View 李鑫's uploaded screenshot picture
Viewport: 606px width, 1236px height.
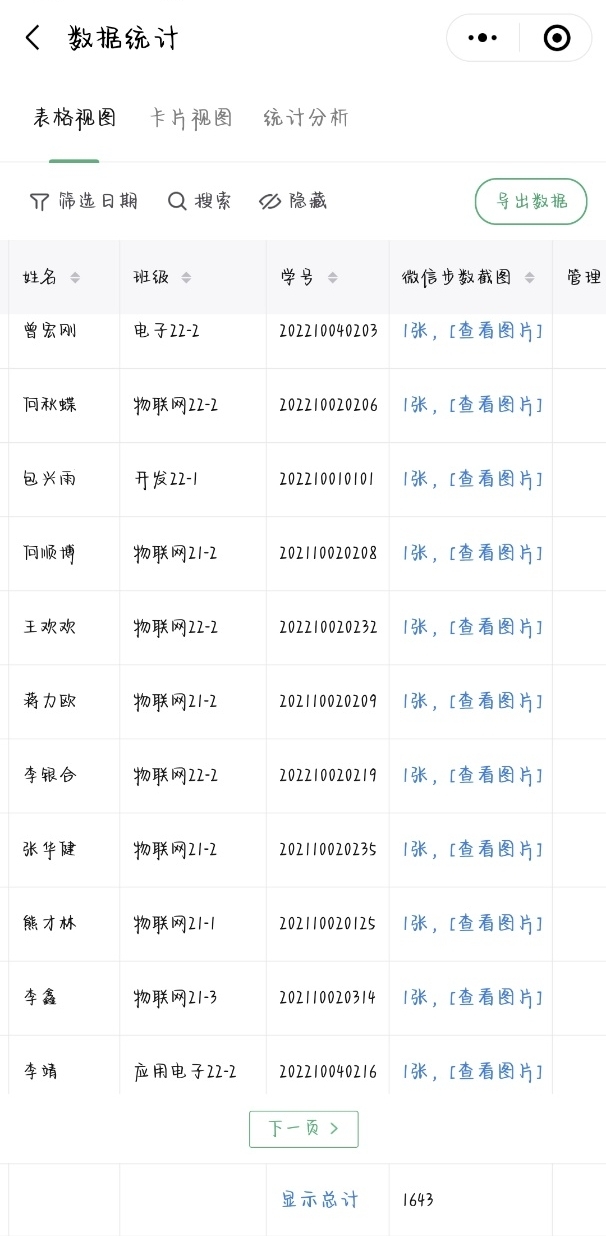(496, 997)
